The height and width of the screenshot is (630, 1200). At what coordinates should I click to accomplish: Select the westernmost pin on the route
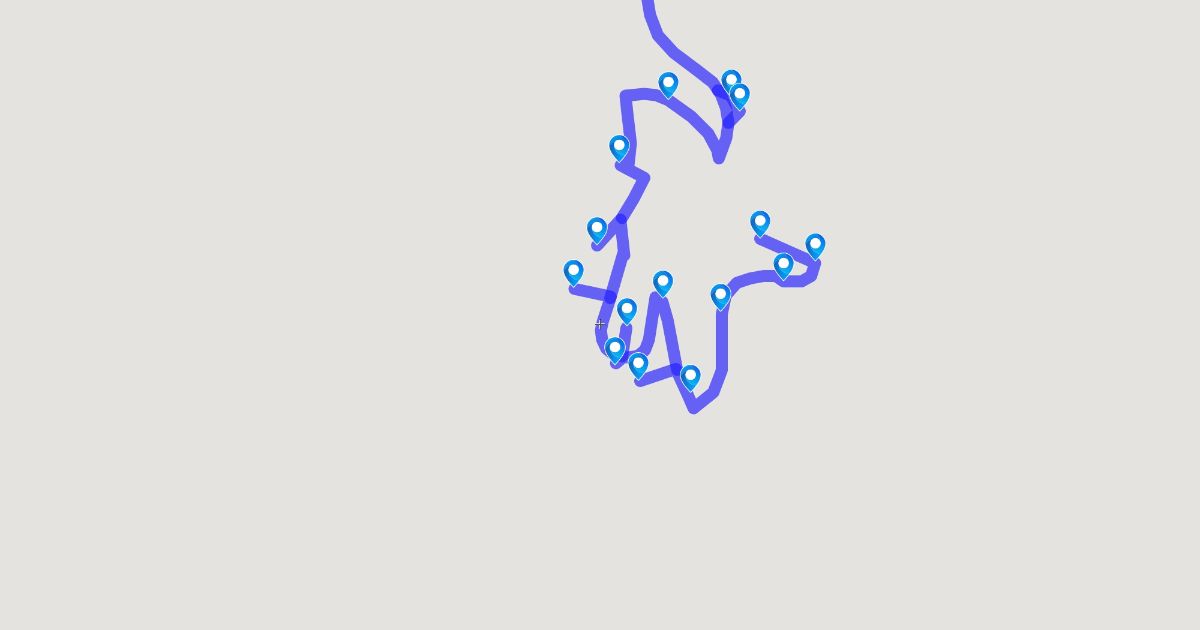[573, 271]
